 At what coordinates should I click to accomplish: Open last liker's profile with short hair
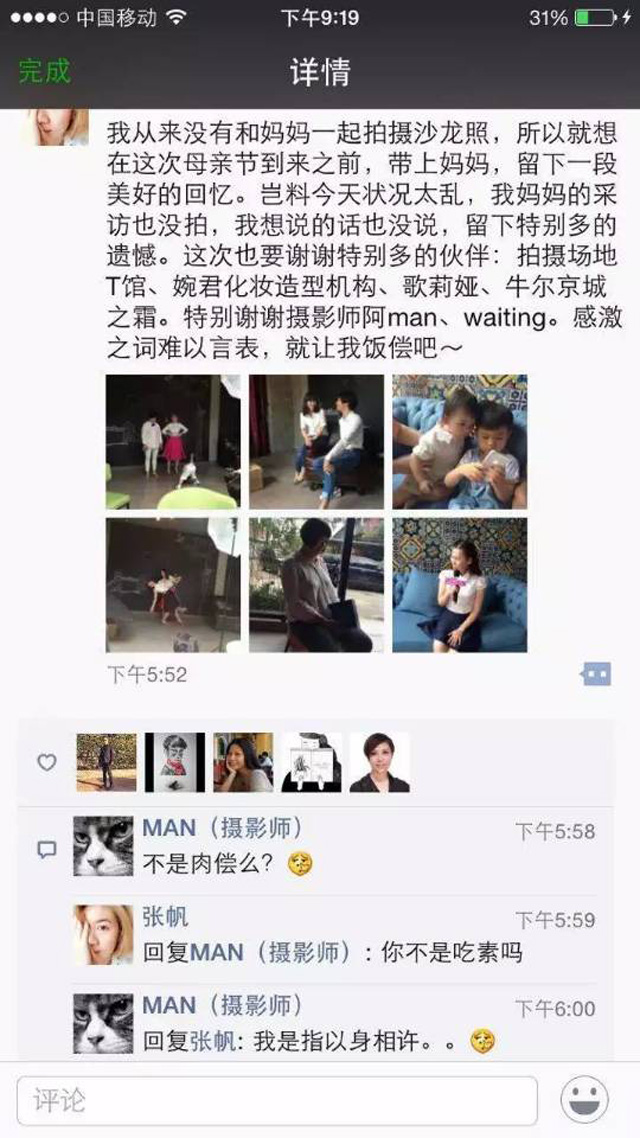379,763
